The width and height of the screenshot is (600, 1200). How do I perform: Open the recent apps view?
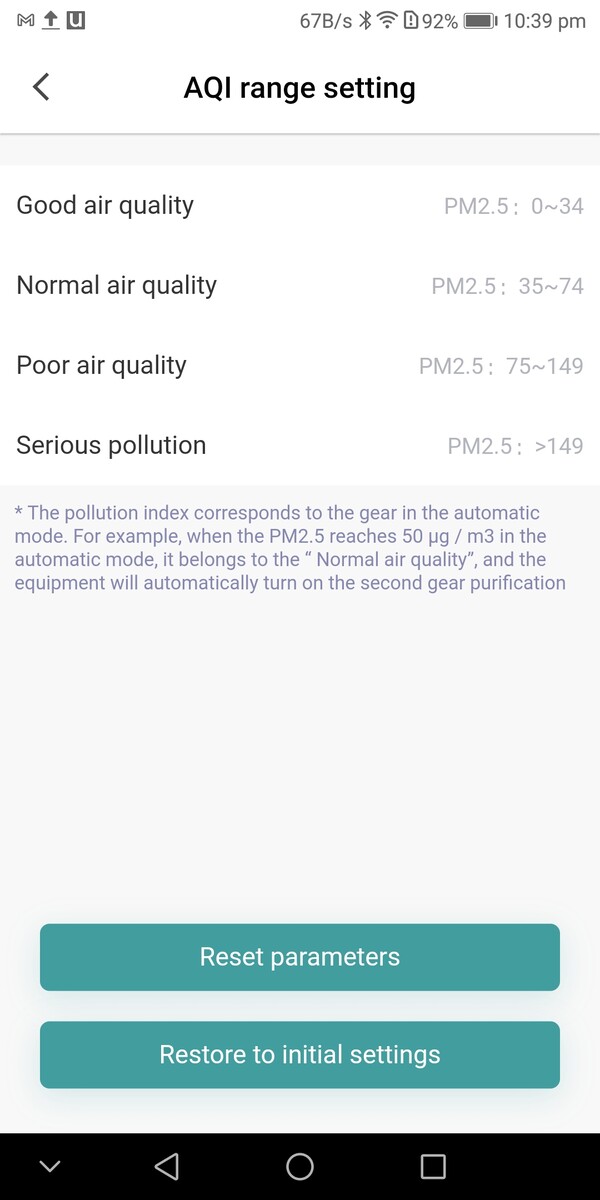pos(433,1166)
